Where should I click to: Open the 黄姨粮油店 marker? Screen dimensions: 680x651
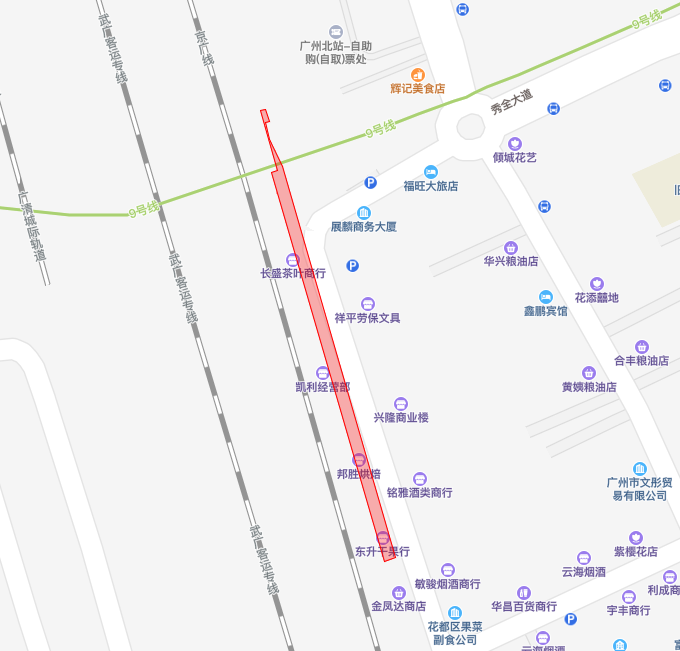pyautogui.click(x=589, y=373)
